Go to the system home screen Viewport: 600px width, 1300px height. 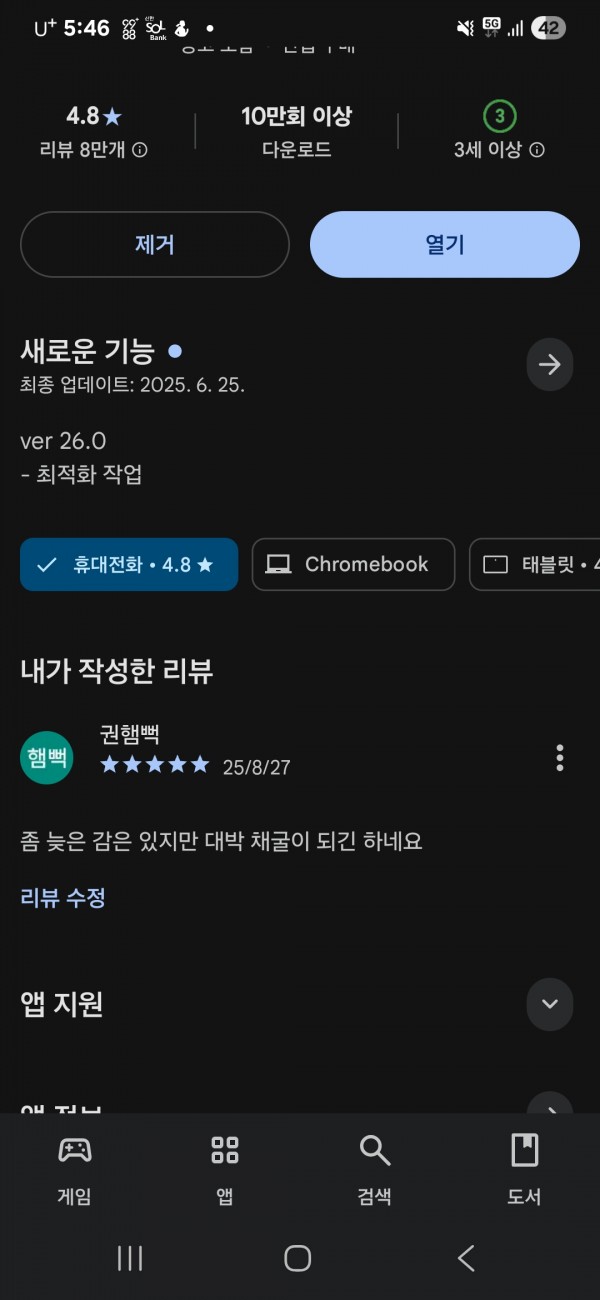(x=298, y=1258)
